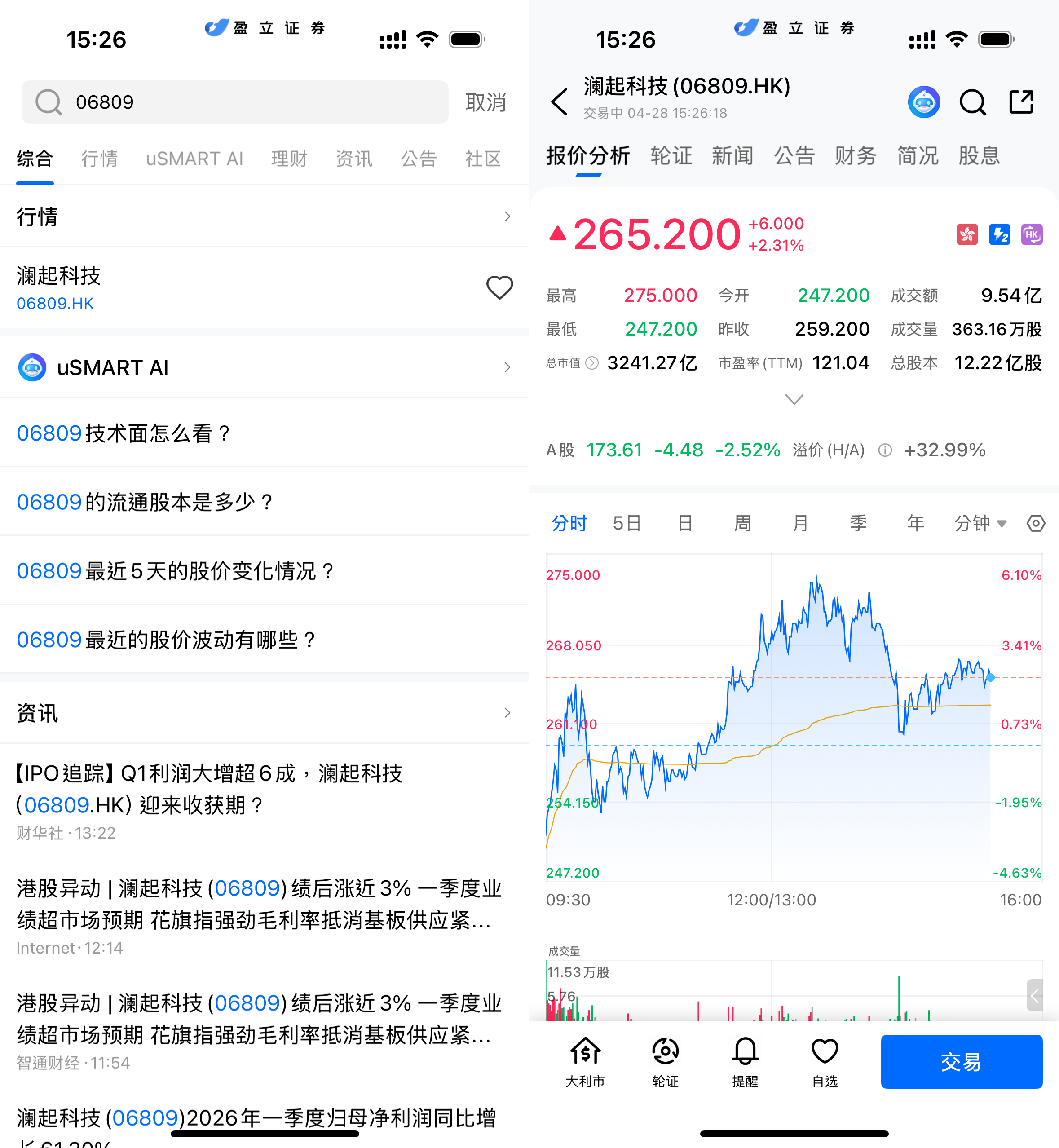The image size is (1059, 1148).
Task: Switch to the 轮证 top tab
Action: (671, 156)
